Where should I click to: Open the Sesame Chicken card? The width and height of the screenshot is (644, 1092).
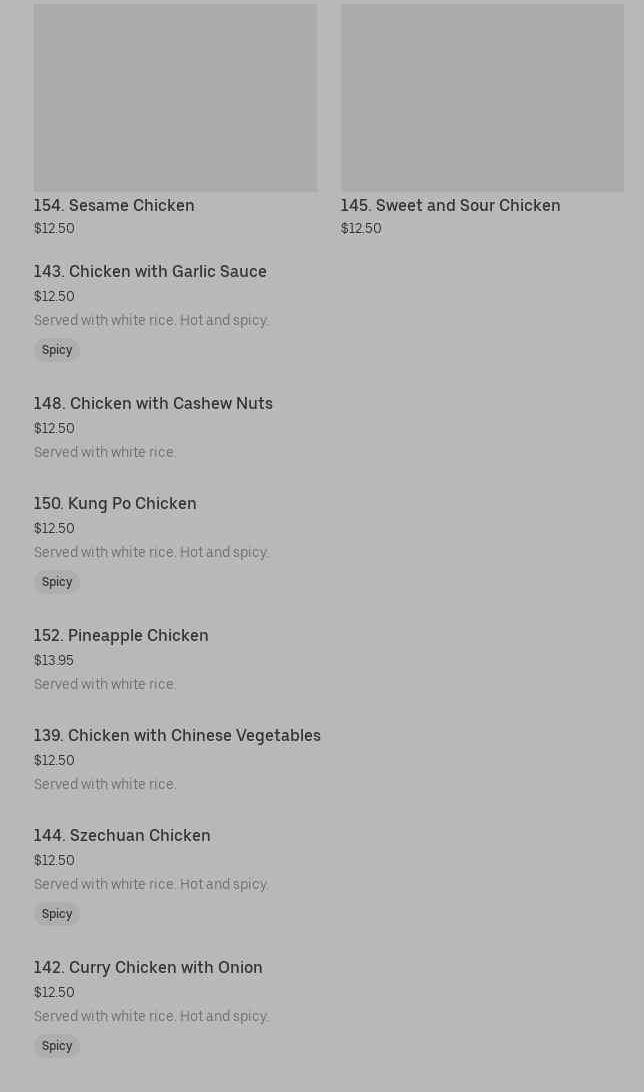[175, 120]
